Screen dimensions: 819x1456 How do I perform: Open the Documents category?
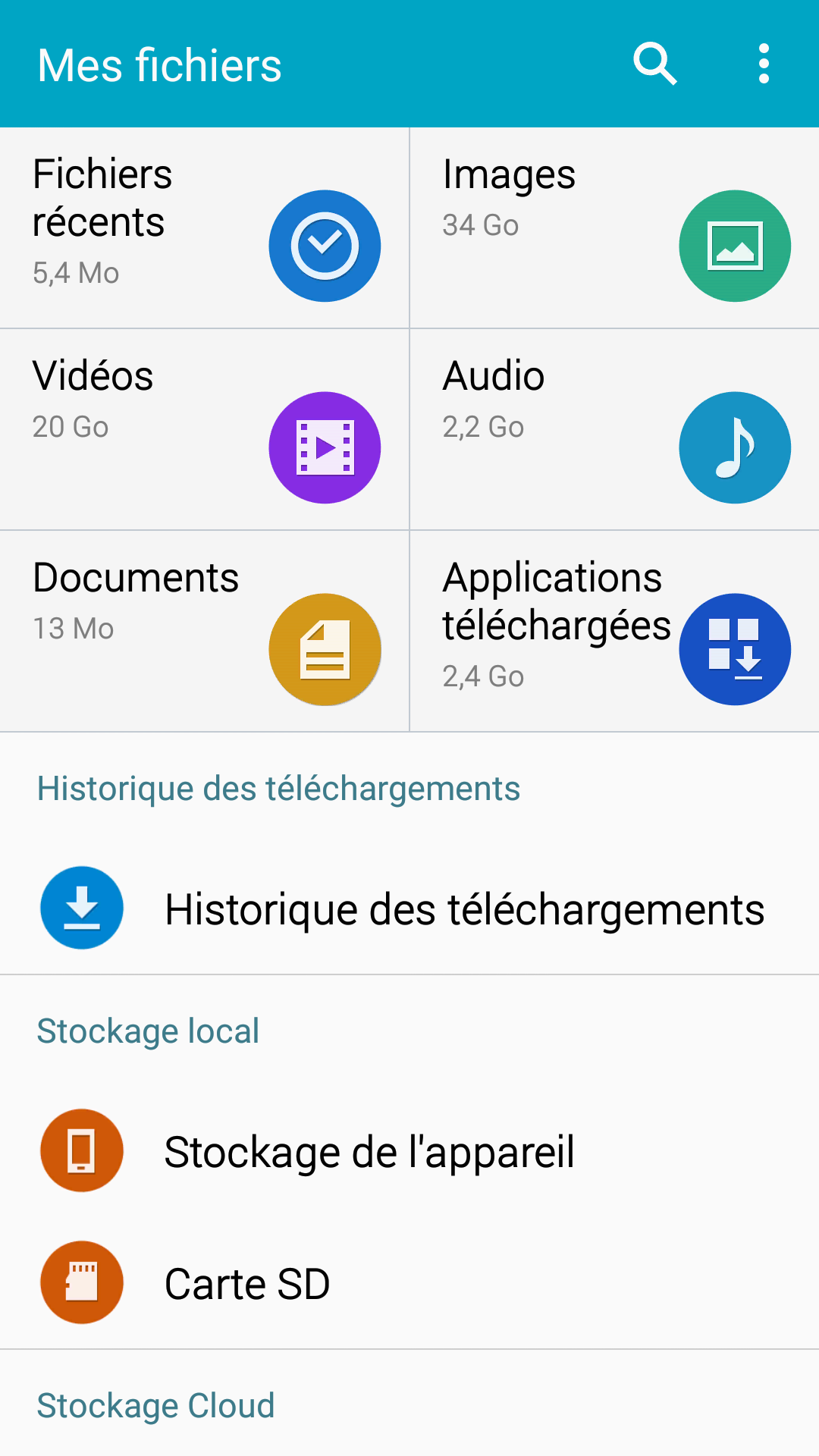click(204, 631)
